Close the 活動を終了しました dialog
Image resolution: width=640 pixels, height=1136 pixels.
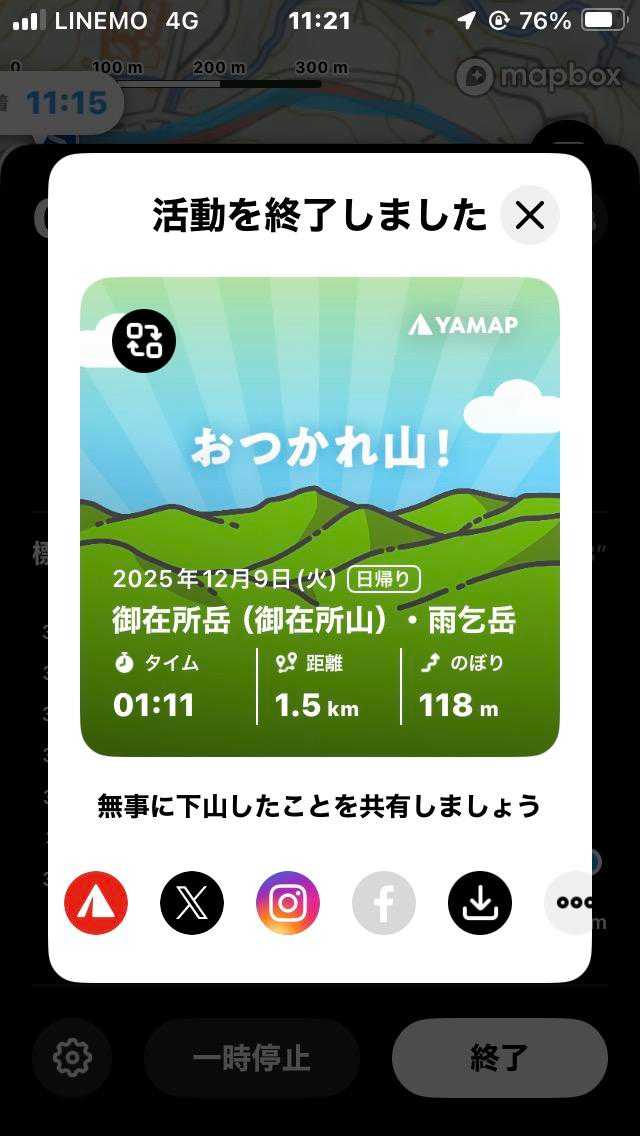coord(529,215)
